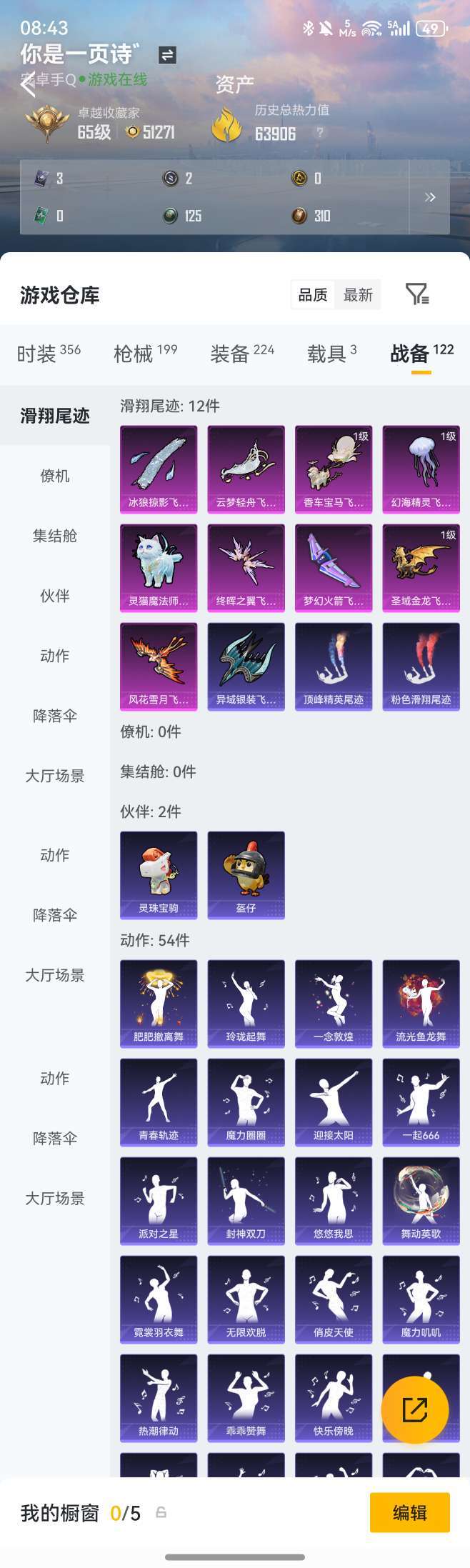Tap the floating orange share button
470x1568 pixels.
click(x=415, y=1409)
